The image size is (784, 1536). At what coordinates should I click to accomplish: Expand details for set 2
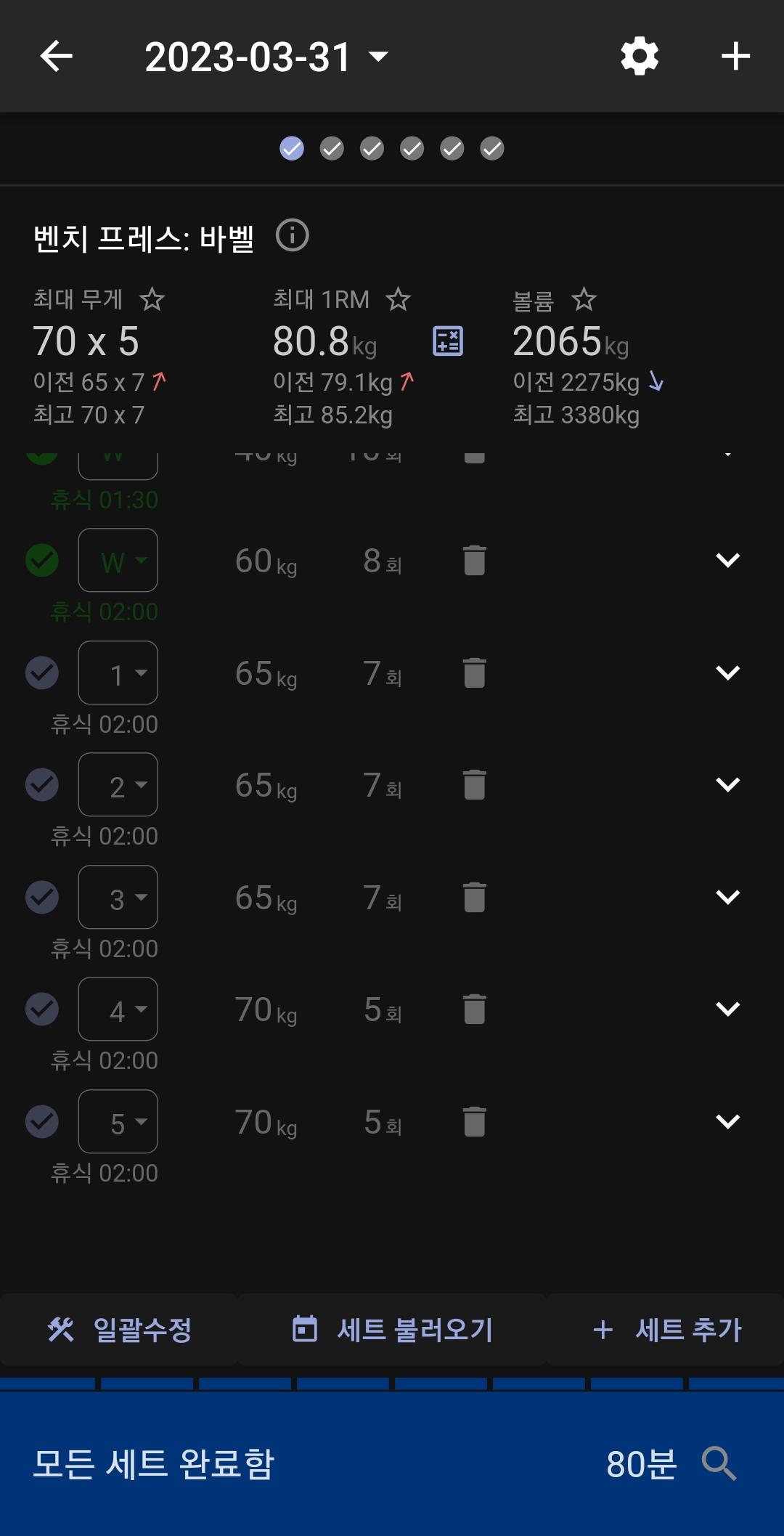[x=727, y=785]
